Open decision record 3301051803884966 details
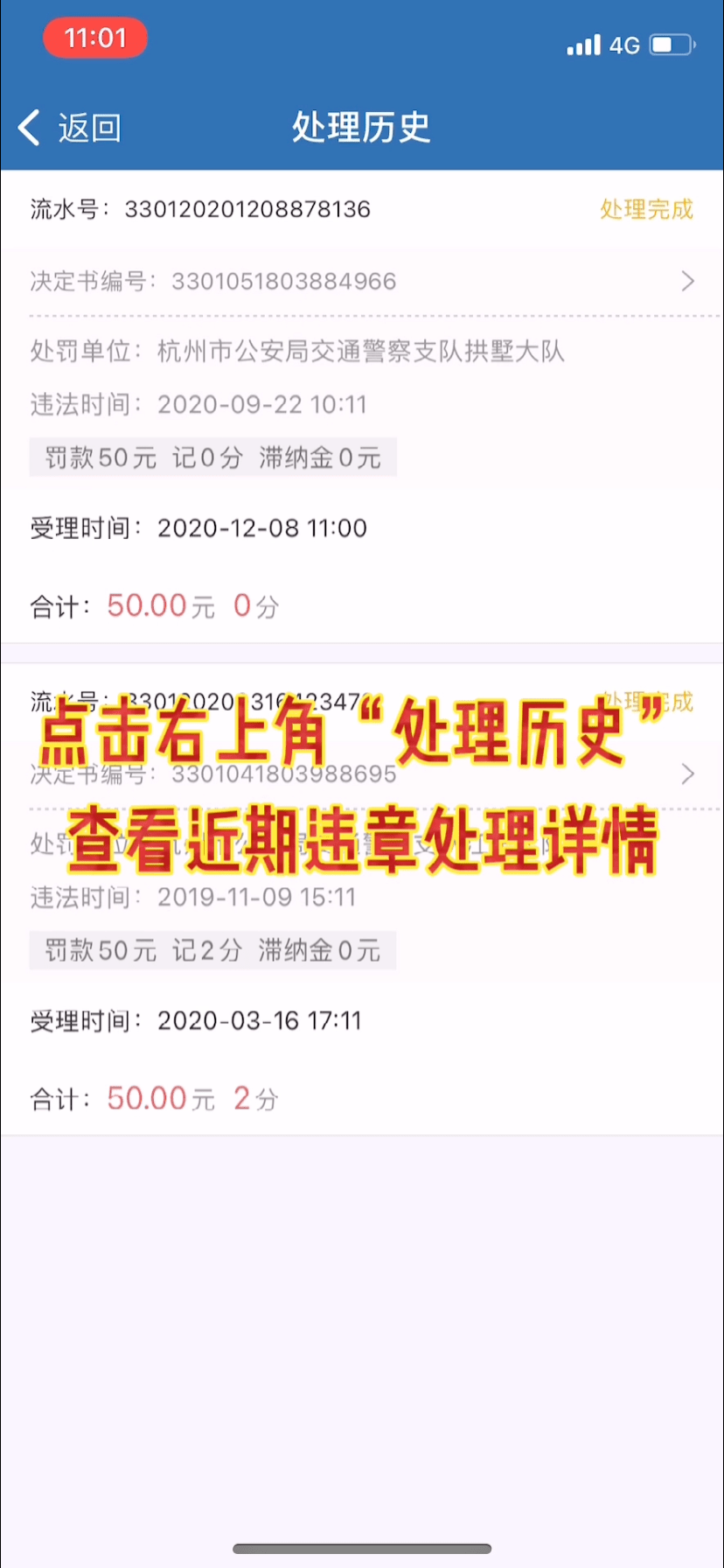This screenshot has width=724, height=1568. 362,282
